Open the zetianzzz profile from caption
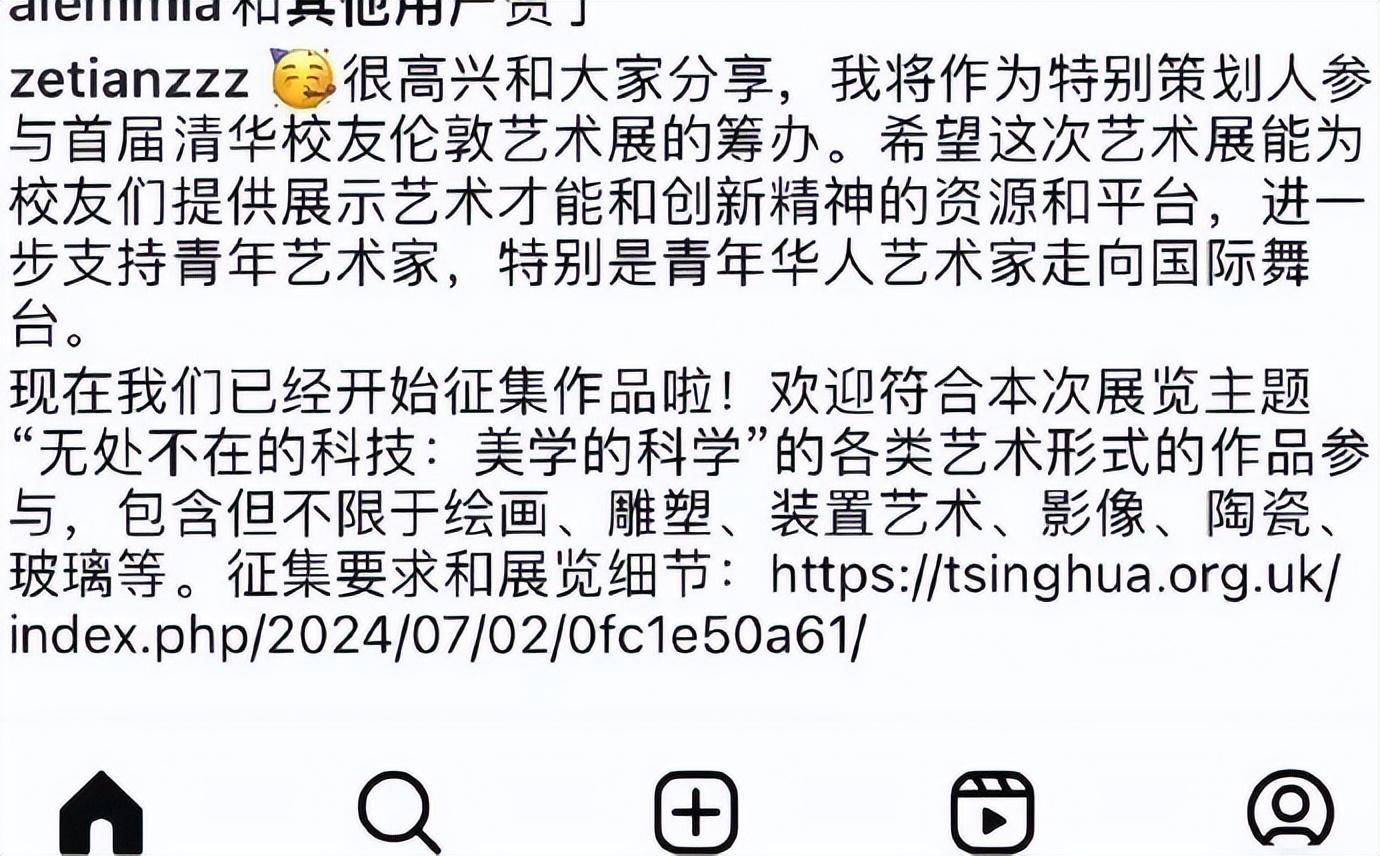This screenshot has height=856, width=1380. (128, 81)
